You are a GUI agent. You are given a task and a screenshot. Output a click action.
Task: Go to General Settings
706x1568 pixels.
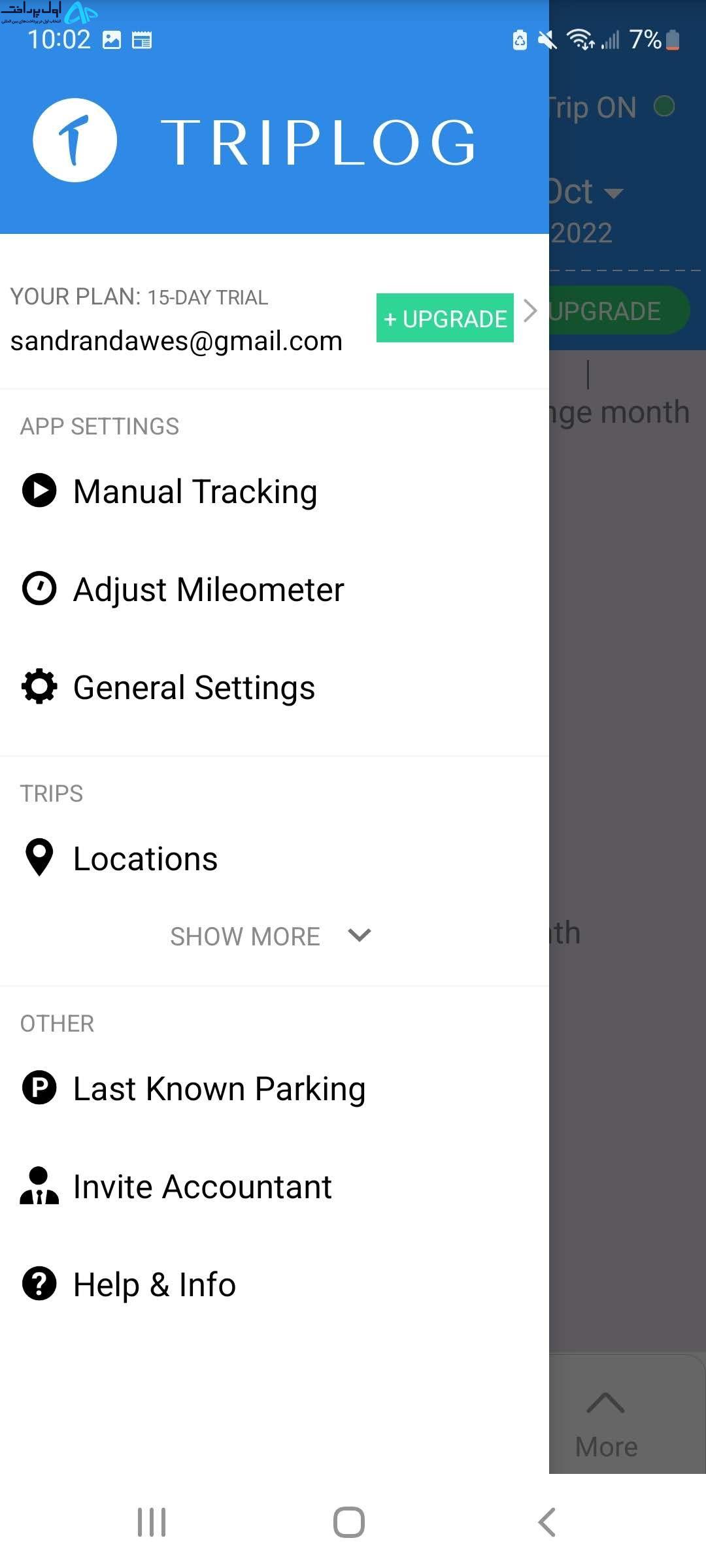tap(275, 687)
